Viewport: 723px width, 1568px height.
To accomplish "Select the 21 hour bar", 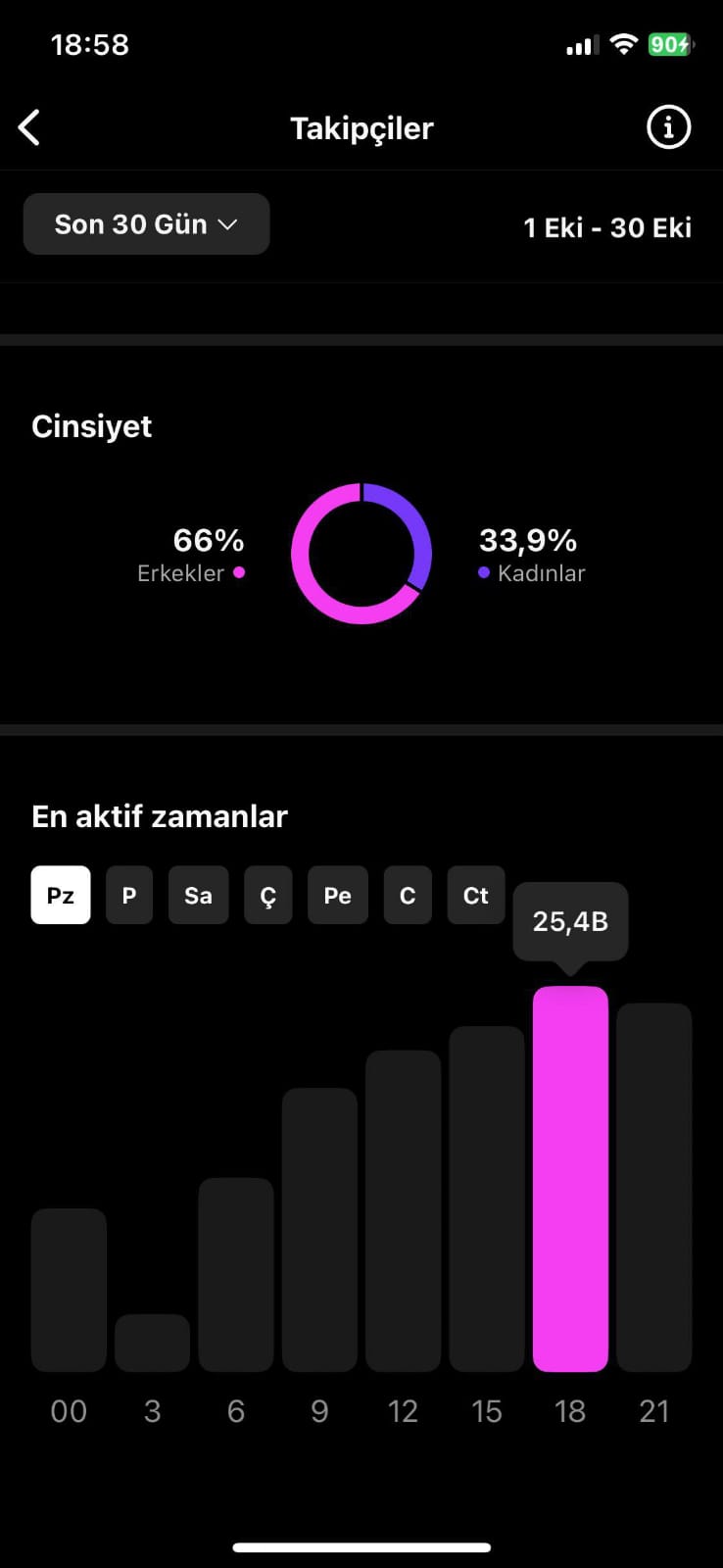I will [654, 1187].
